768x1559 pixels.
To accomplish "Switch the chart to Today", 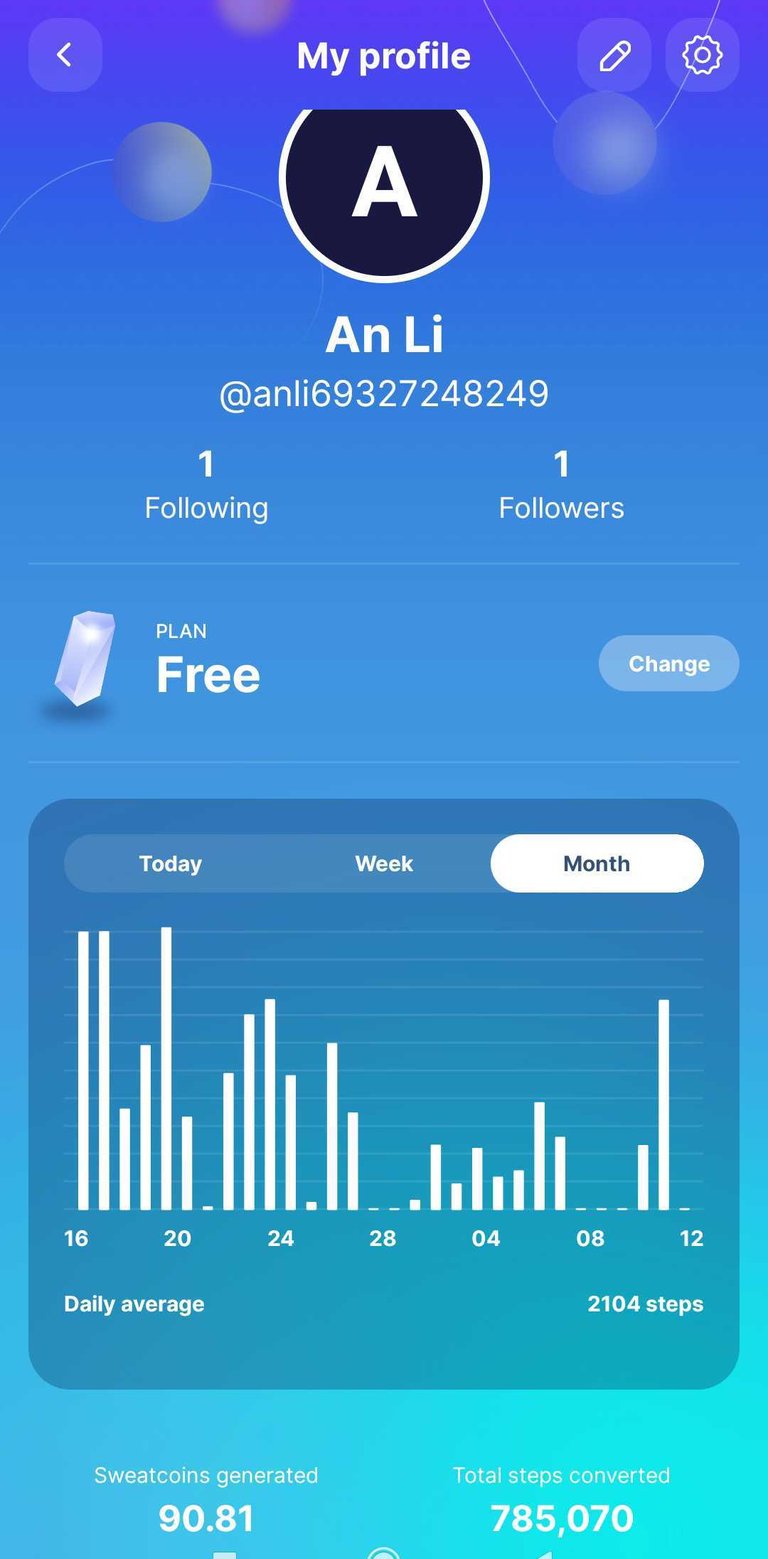I will click(170, 863).
